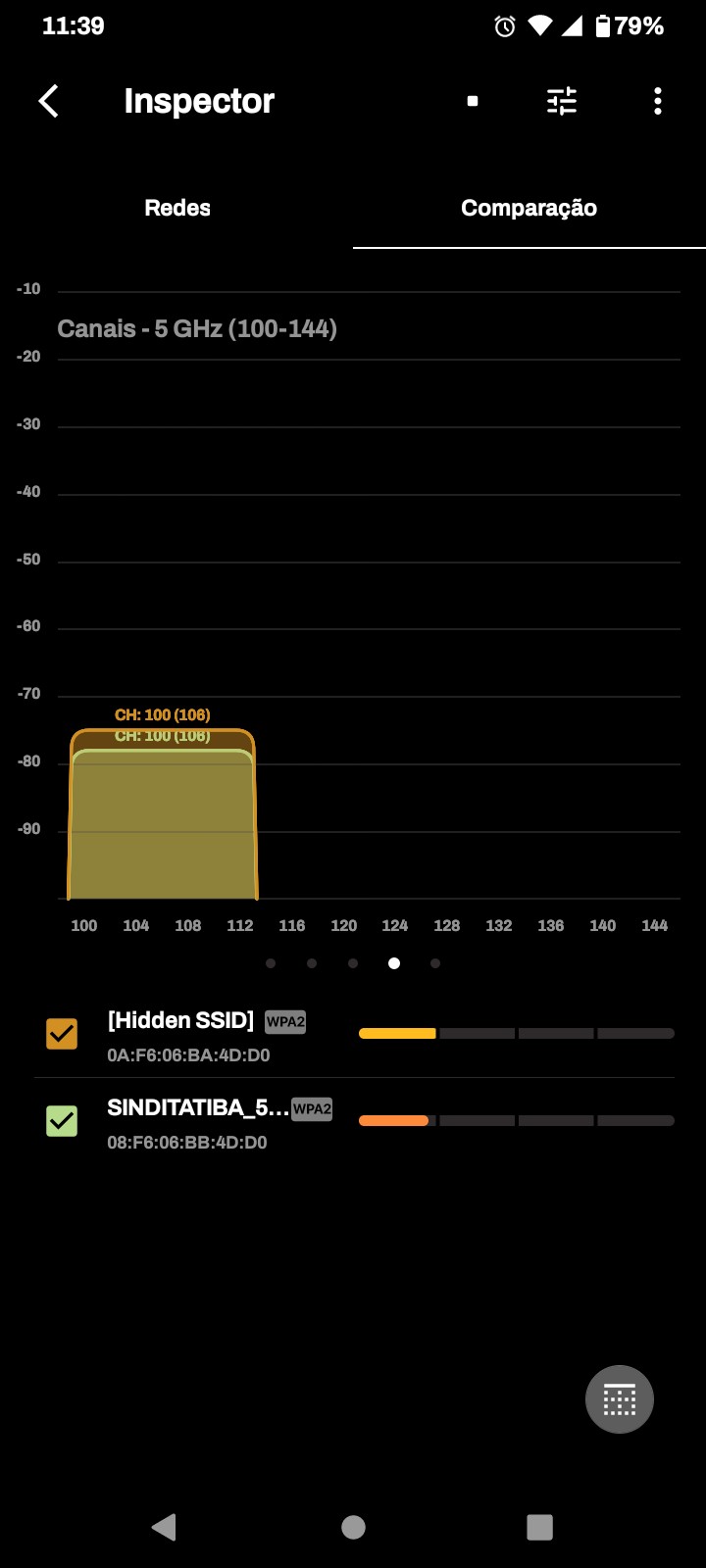The width and height of the screenshot is (706, 1568).
Task: Open recent apps from navigation bar
Action: (x=539, y=1527)
